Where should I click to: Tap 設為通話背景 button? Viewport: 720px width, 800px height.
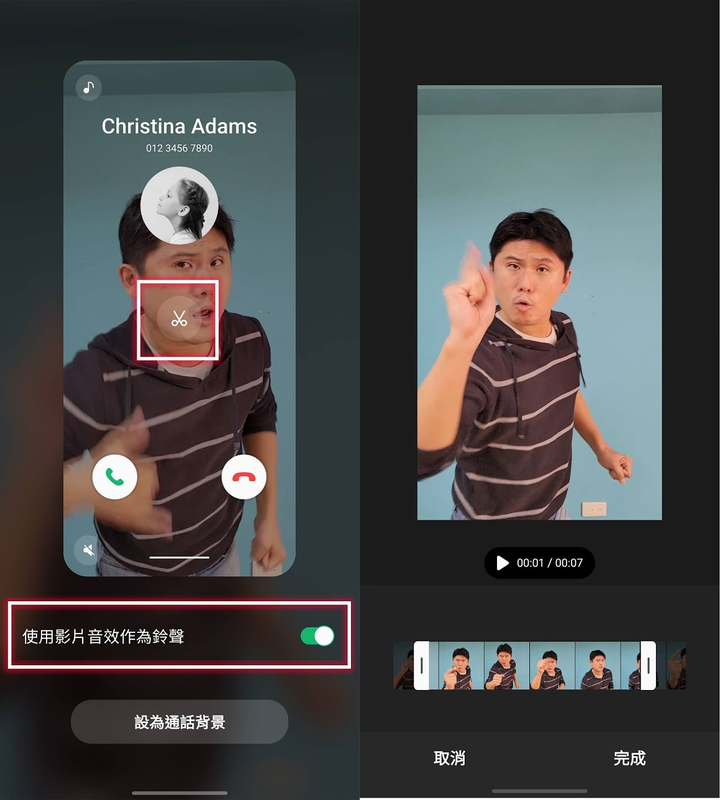(x=180, y=722)
